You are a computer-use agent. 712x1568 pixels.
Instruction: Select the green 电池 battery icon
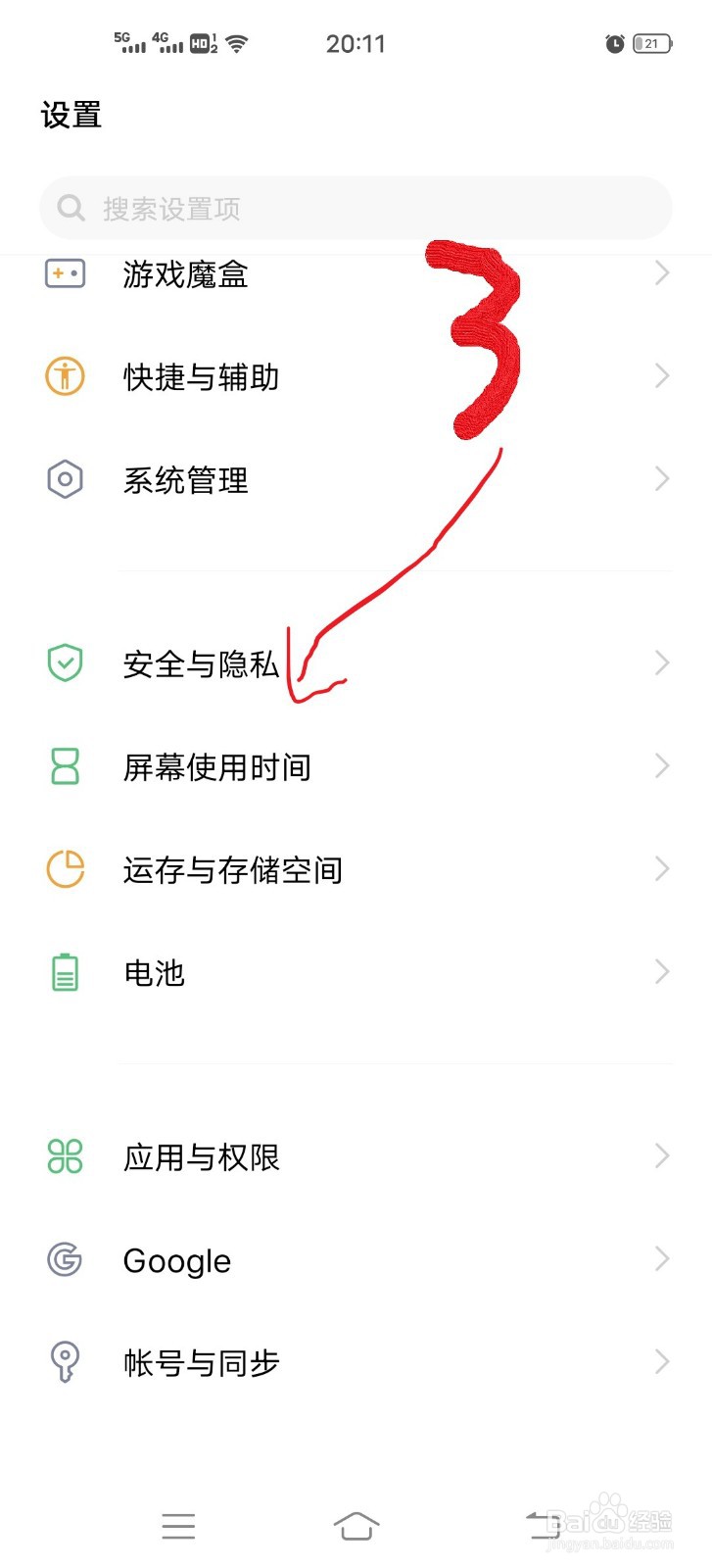[65, 972]
